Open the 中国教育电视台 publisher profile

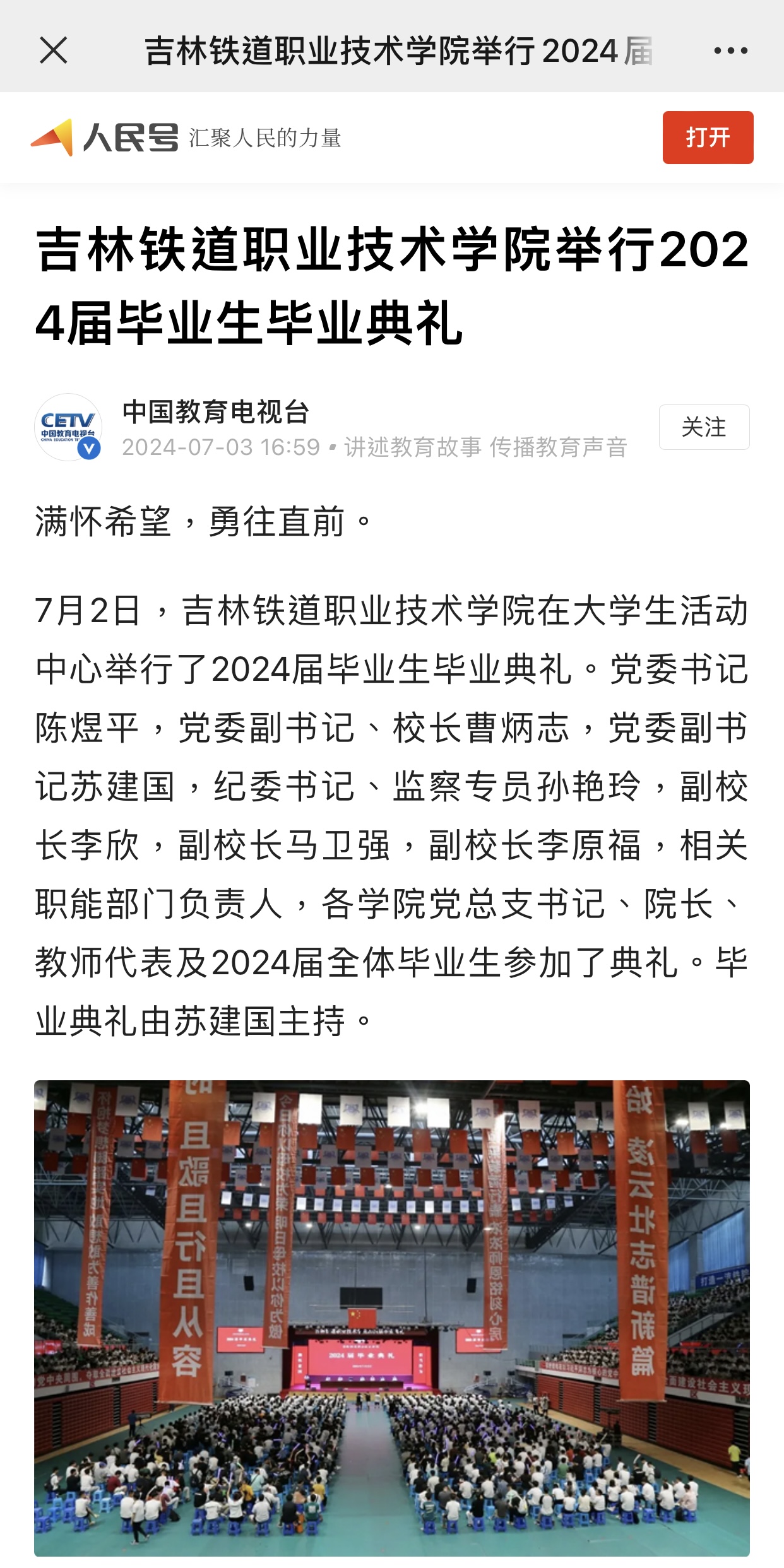click(x=215, y=412)
